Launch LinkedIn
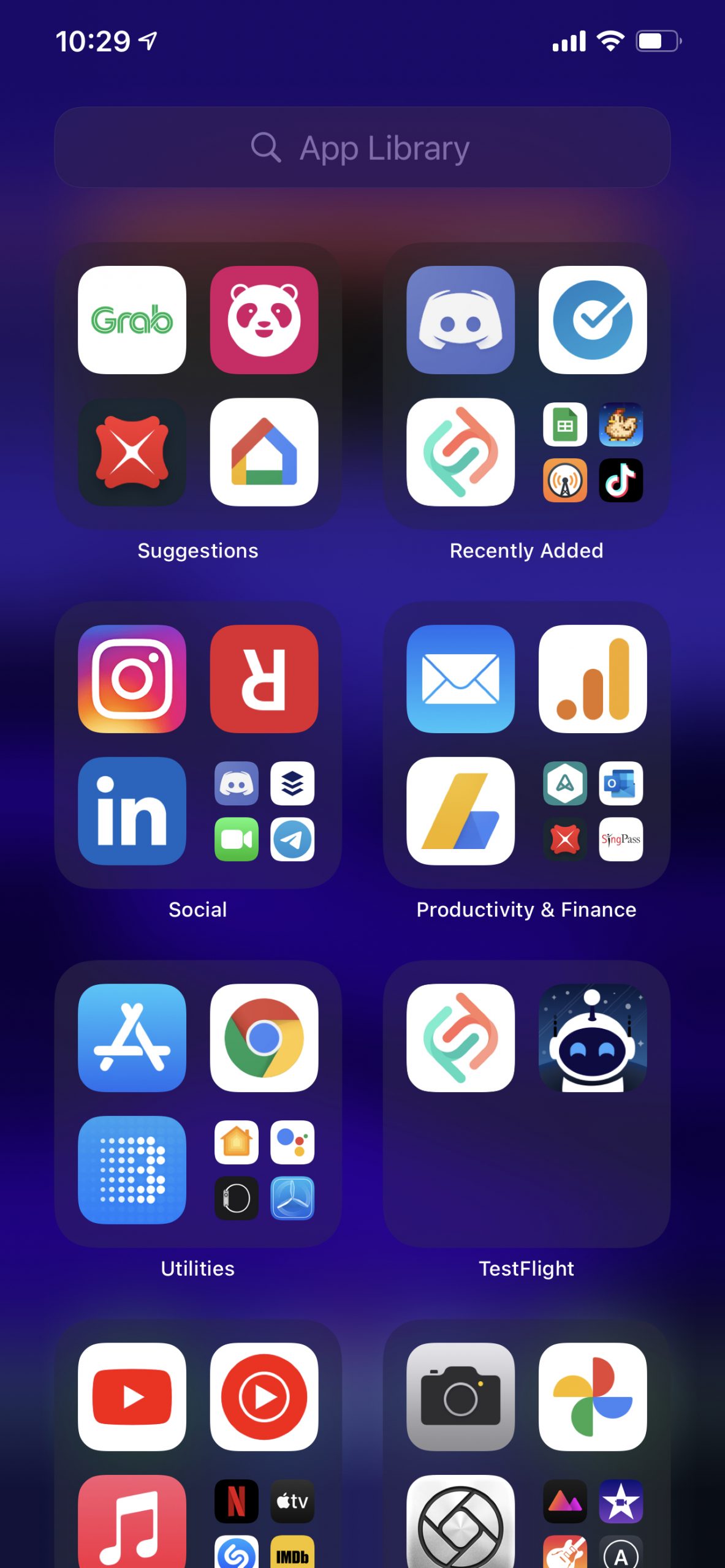 pos(132,811)
